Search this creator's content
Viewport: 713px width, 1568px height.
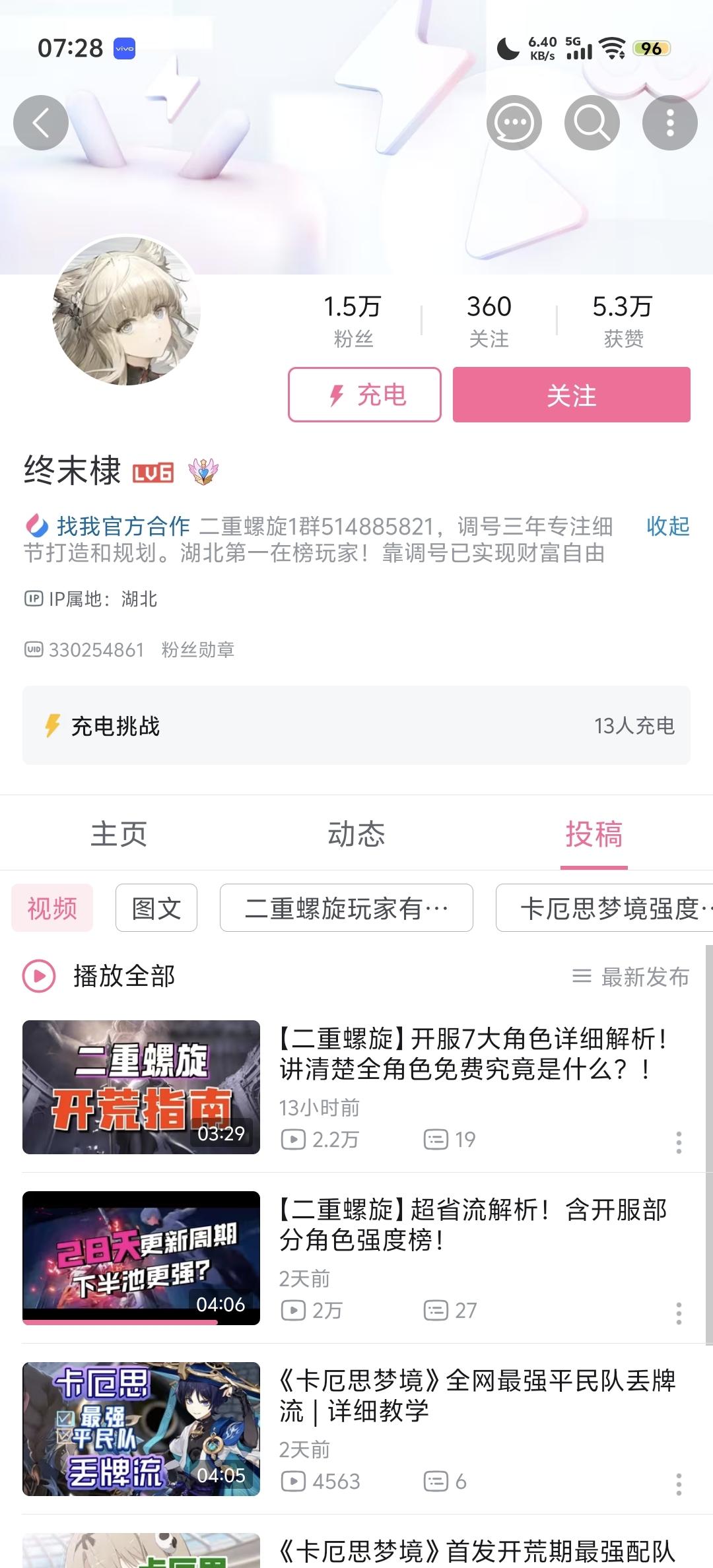(592, 123)
